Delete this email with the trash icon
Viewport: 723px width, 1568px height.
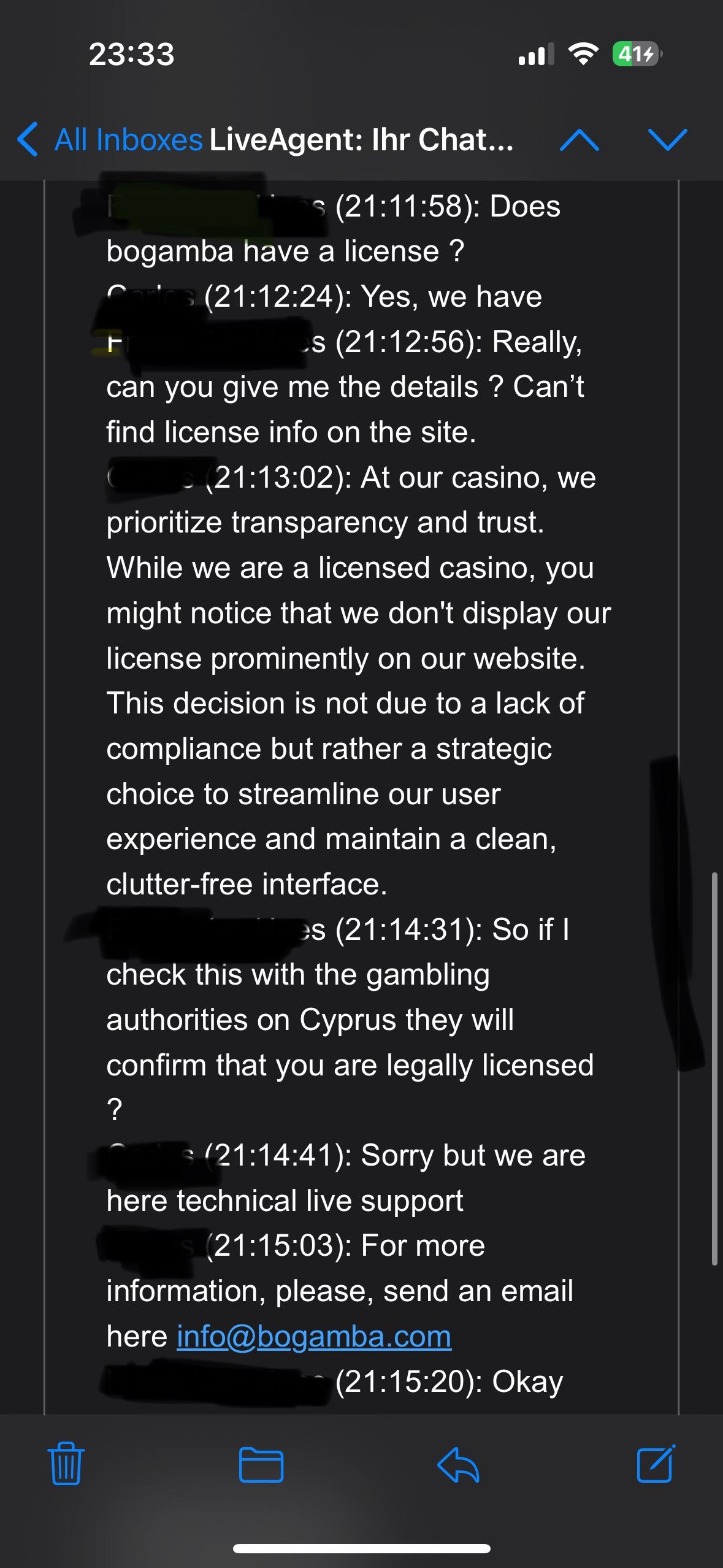pyautogui.click(x=66, y=1463)
